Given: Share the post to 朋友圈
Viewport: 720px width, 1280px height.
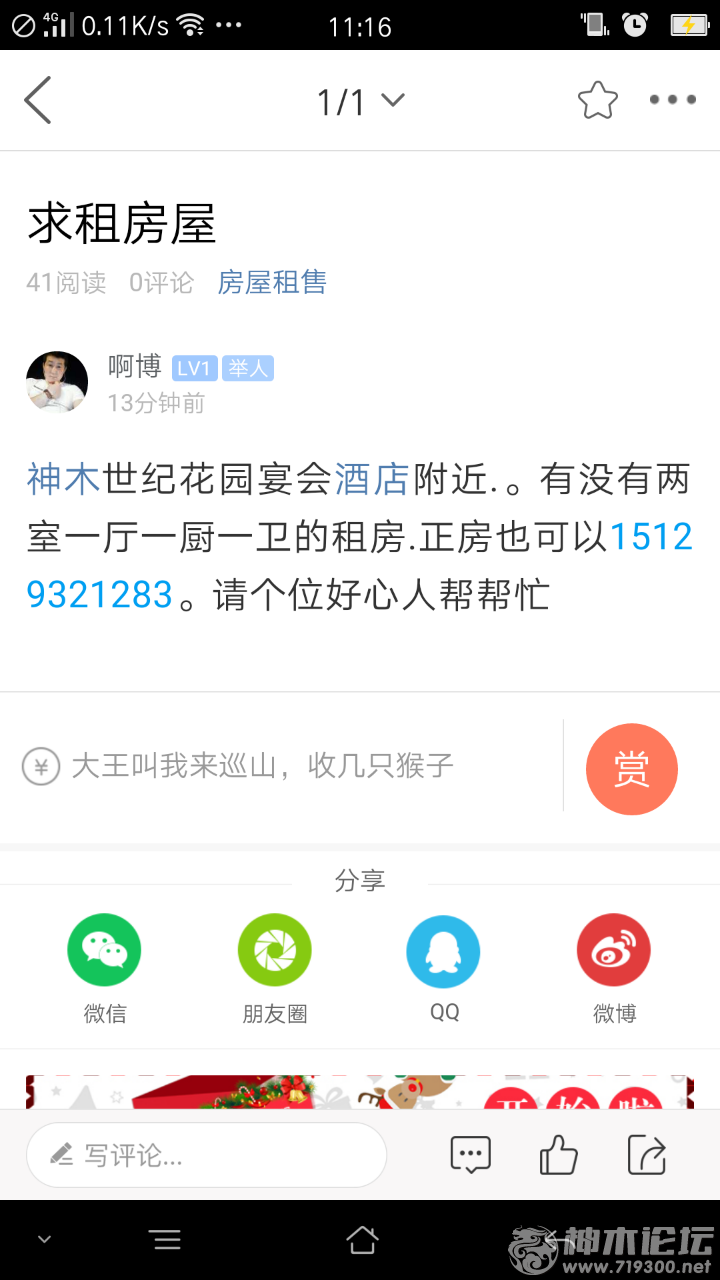Looking at the screenshot, I should click(274, 951).
